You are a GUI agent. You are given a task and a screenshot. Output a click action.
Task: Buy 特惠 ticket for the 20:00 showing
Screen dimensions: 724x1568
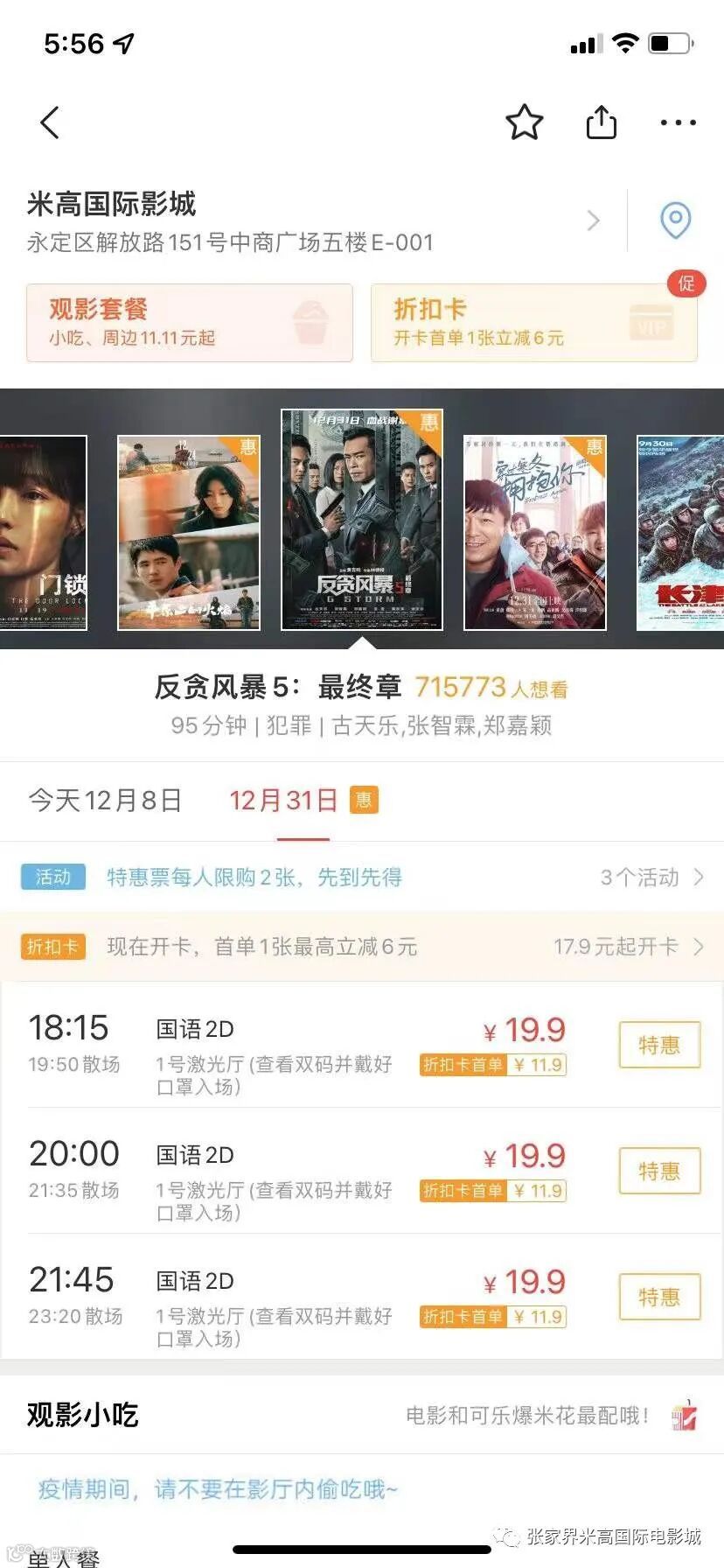[x=659, y=1171]
